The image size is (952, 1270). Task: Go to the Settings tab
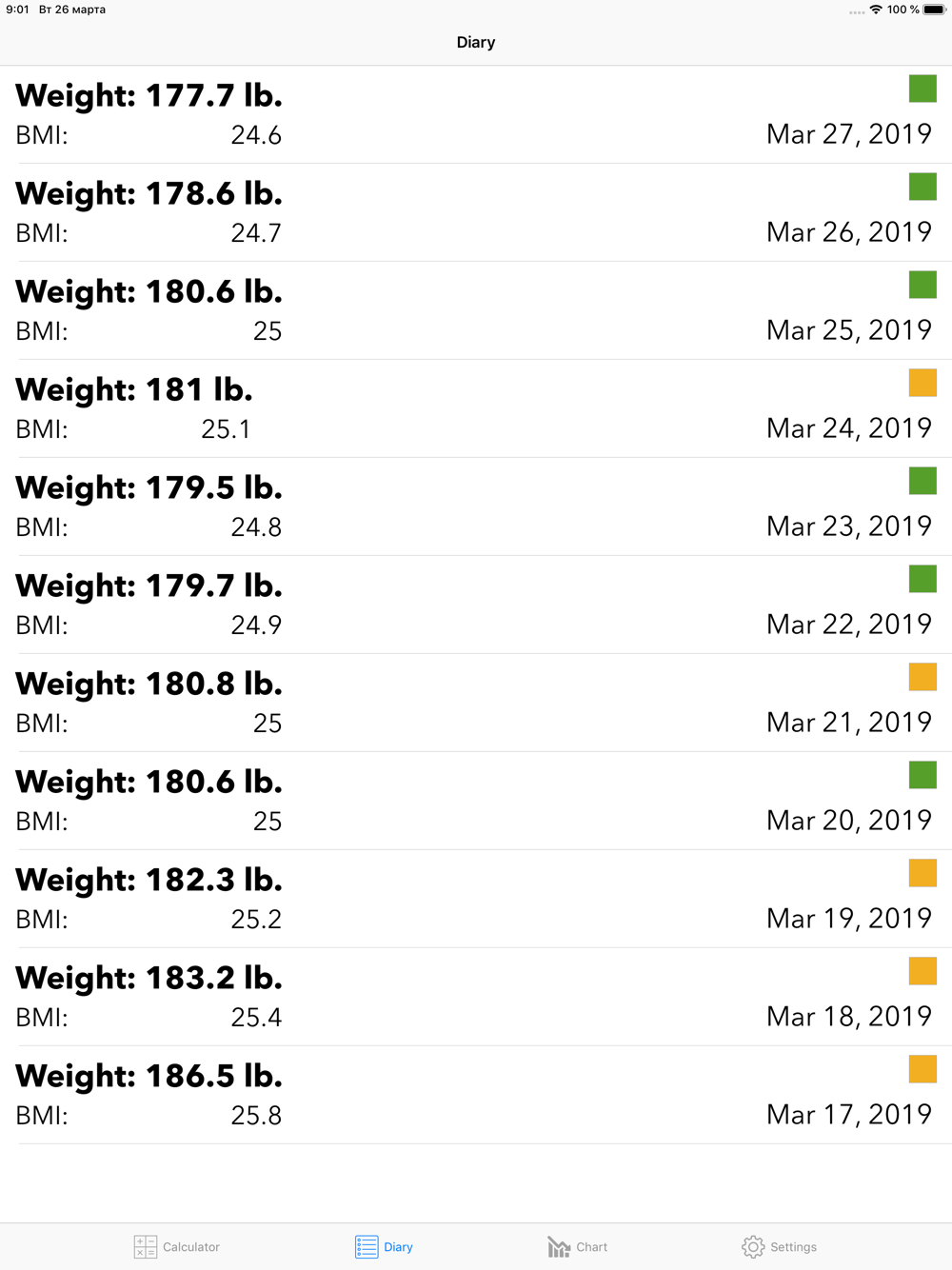[x=779, y=1246]
